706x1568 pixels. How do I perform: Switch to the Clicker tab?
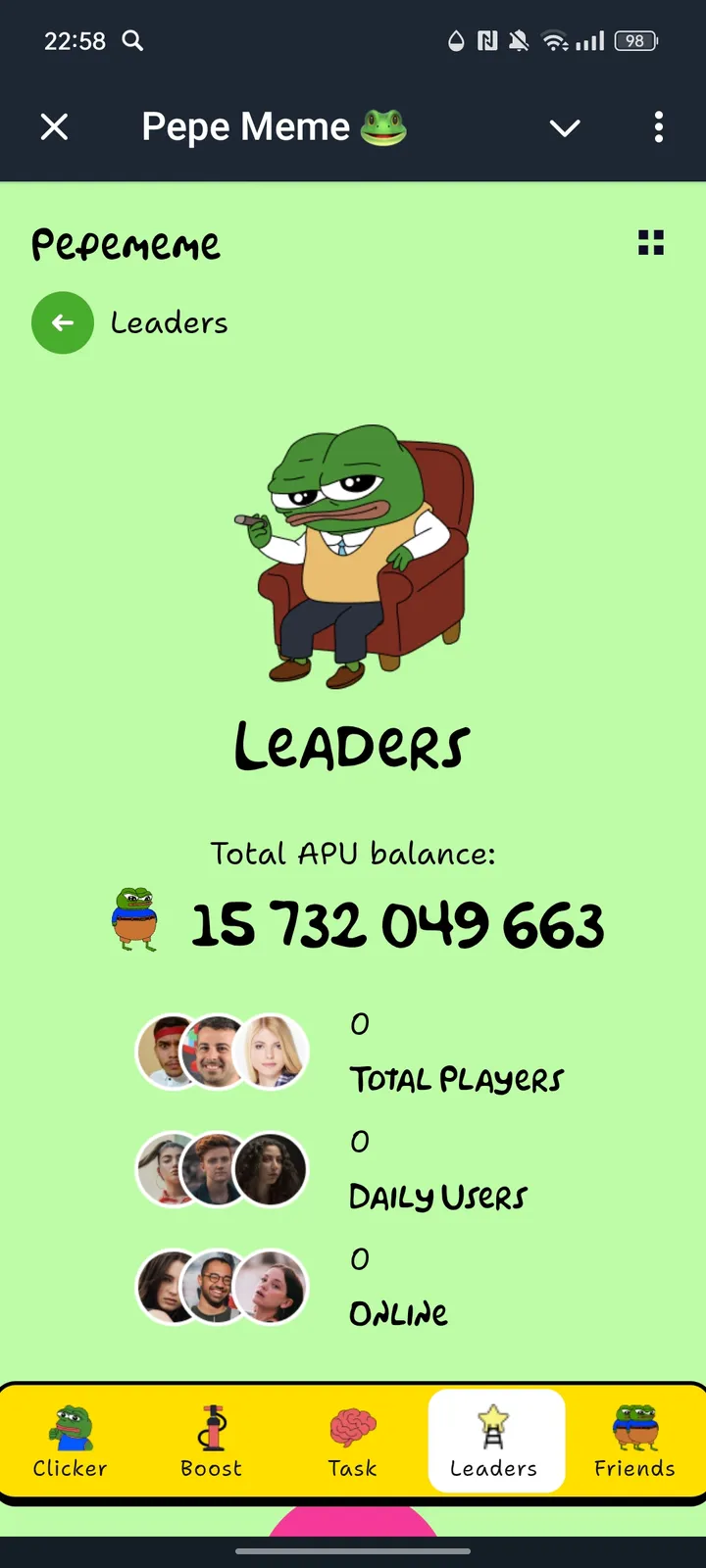pyautogui.click(x=71, y=1442)
